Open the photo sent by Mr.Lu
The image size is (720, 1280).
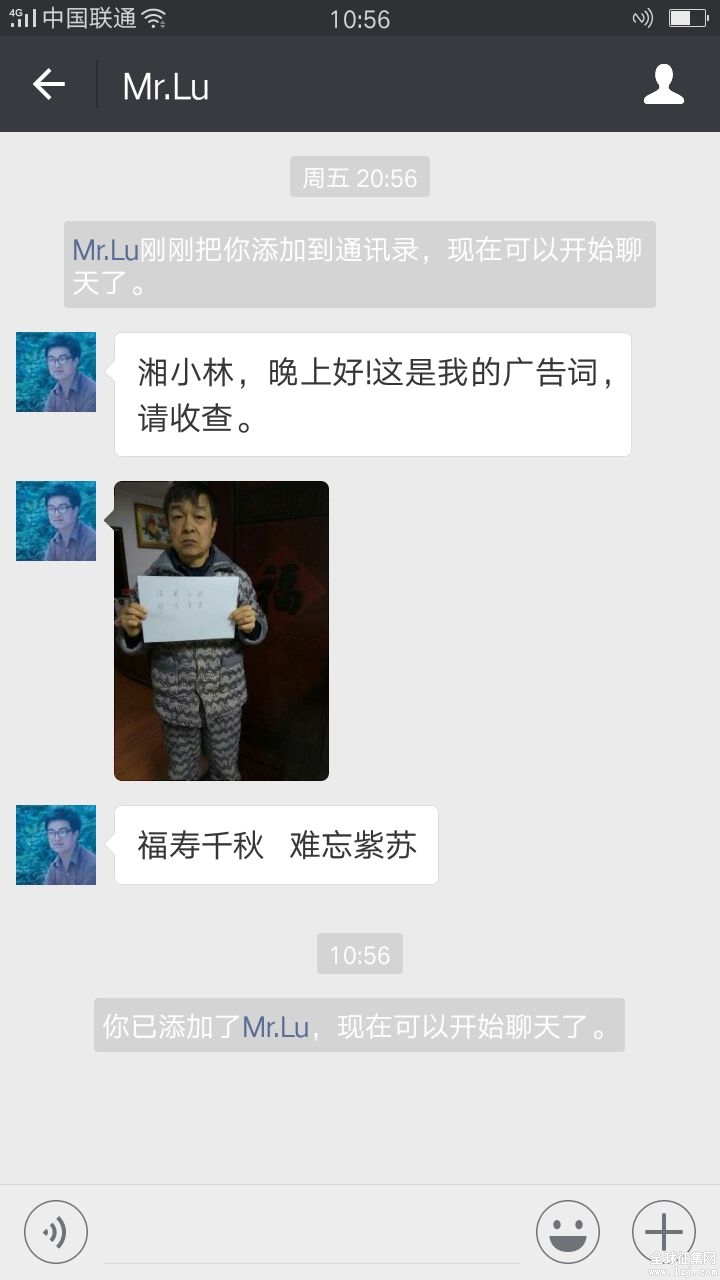(221, 630)
